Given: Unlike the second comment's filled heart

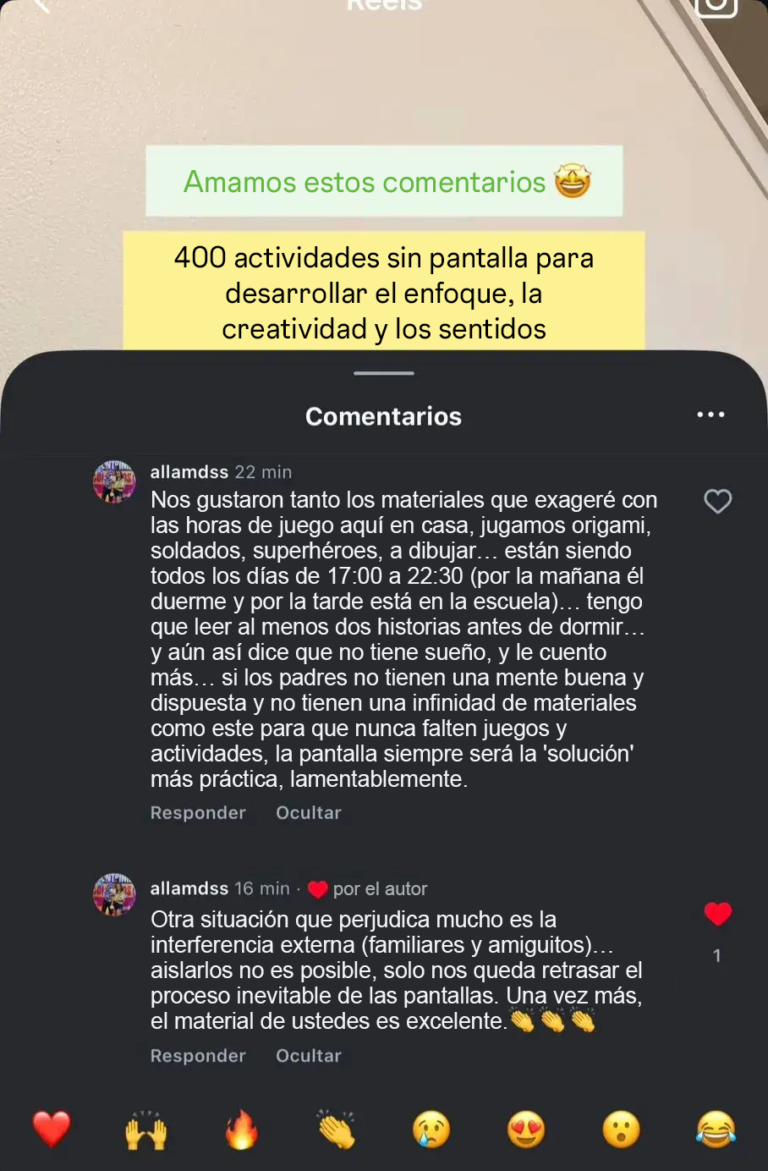Looking at the screenshot, I should [x=718, y=913].
